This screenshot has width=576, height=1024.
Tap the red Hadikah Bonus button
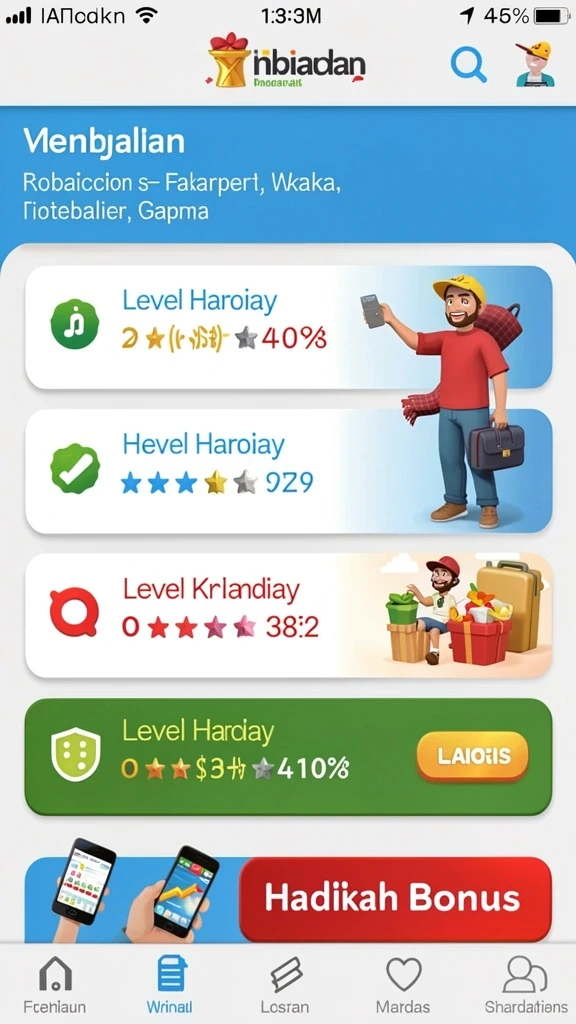click(395, 899)
